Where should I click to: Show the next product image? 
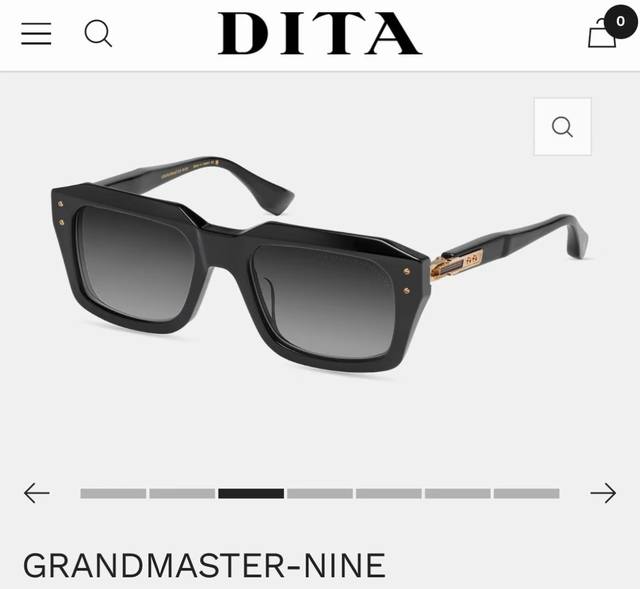pyautogui.click(x=603, y=493)
